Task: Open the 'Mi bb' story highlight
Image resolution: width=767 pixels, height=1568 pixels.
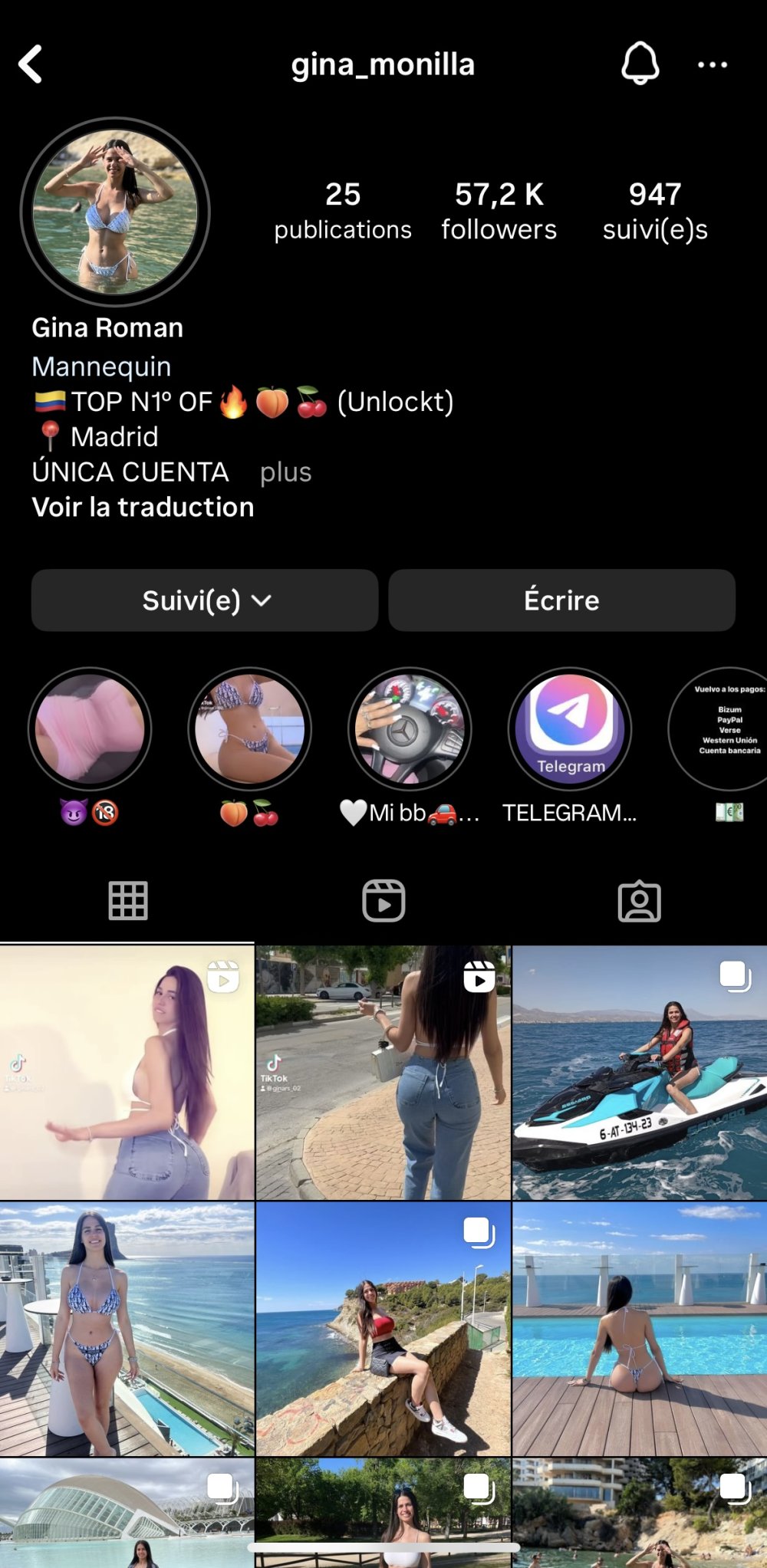Action: 410,728
